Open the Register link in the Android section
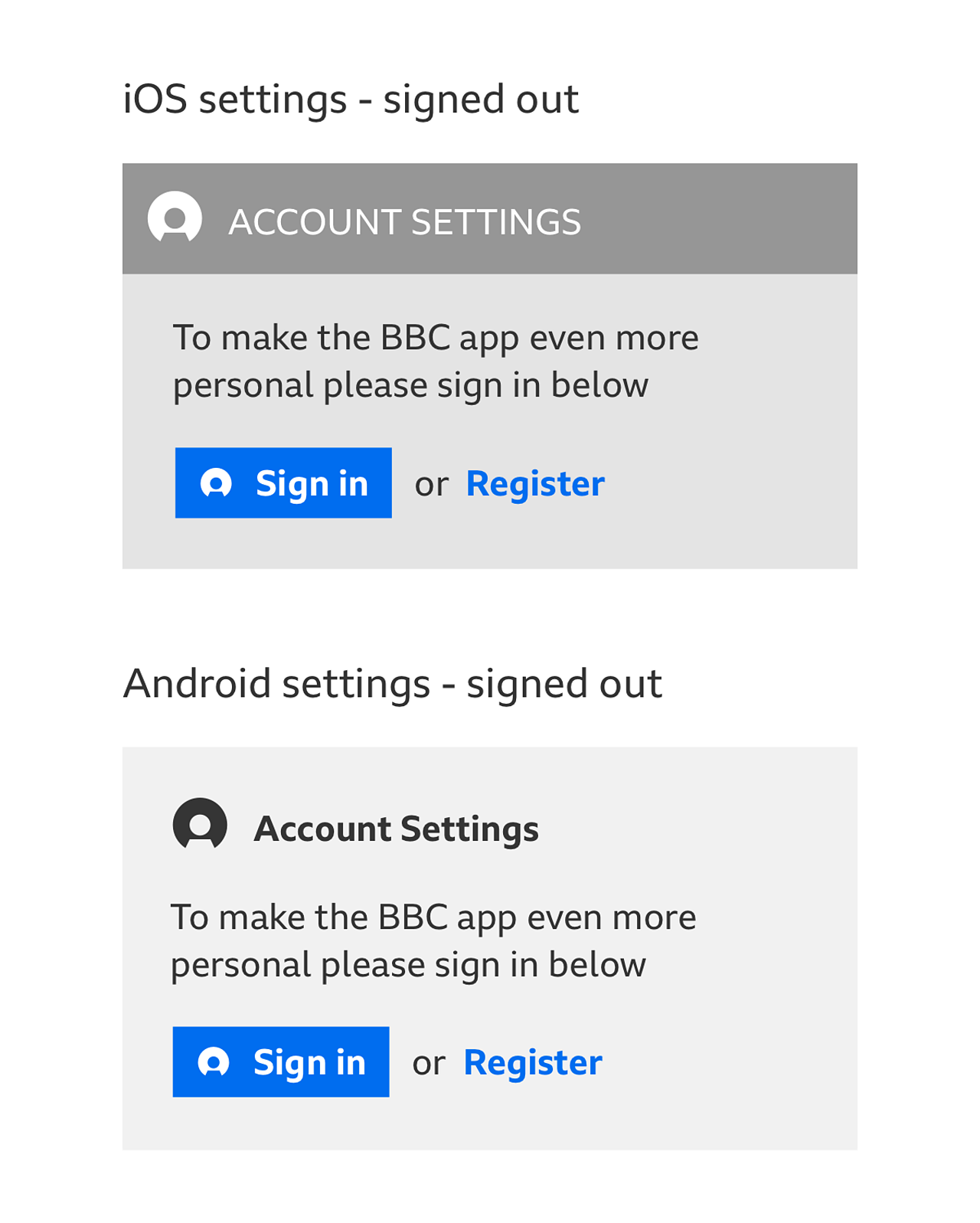The height and width of the screenshot is (1223, 980). pyautogui.click(x=533, y=1062)
